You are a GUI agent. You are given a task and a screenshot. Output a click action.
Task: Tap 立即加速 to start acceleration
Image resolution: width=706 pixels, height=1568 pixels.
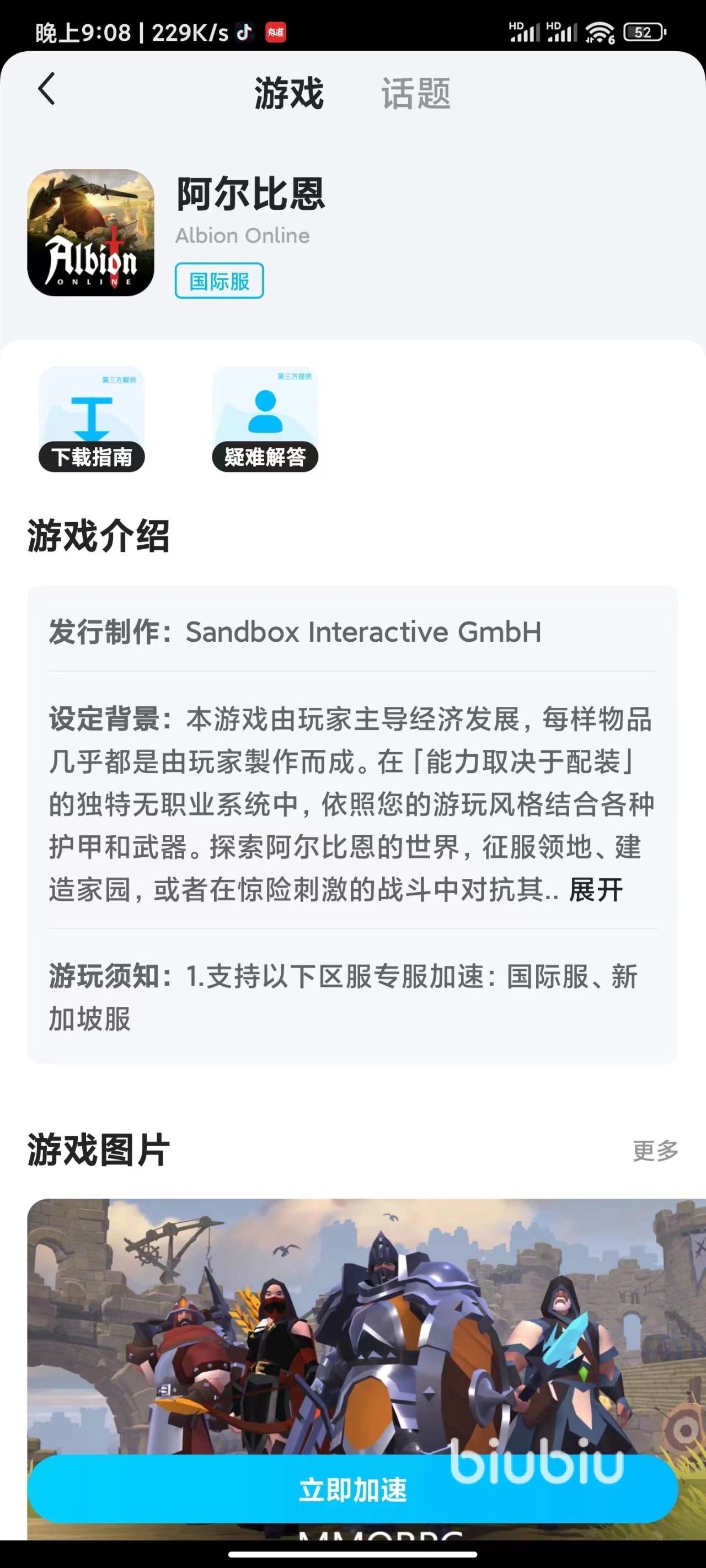tap(352, 1490)
